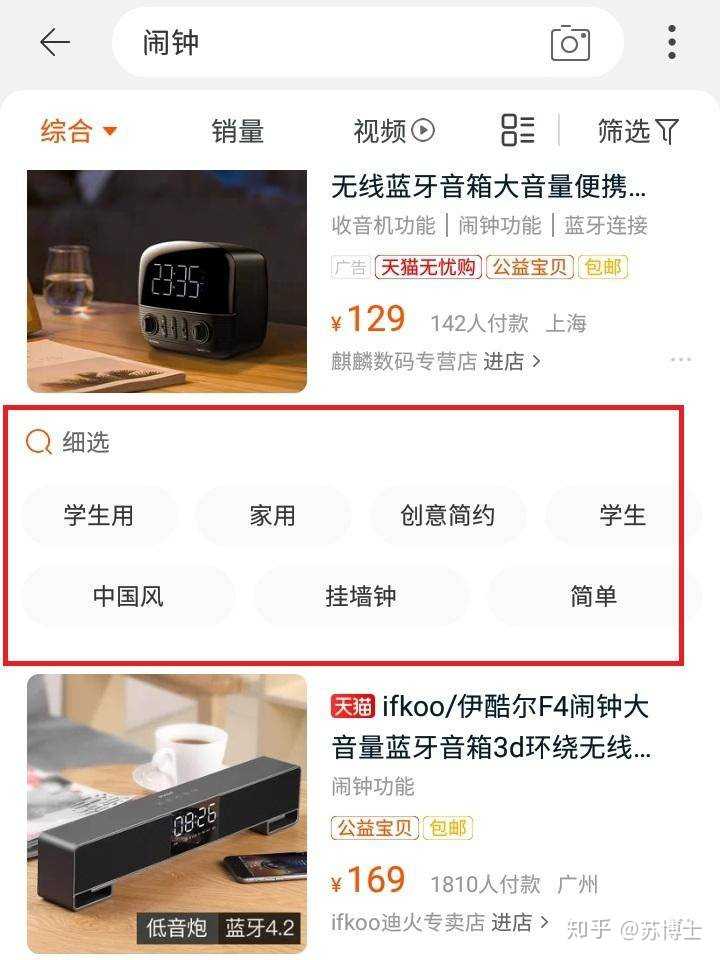The height and width of the screenshot is (960, 720).
Task: Select the 学生用 chip
Action: tap(98, 516)
